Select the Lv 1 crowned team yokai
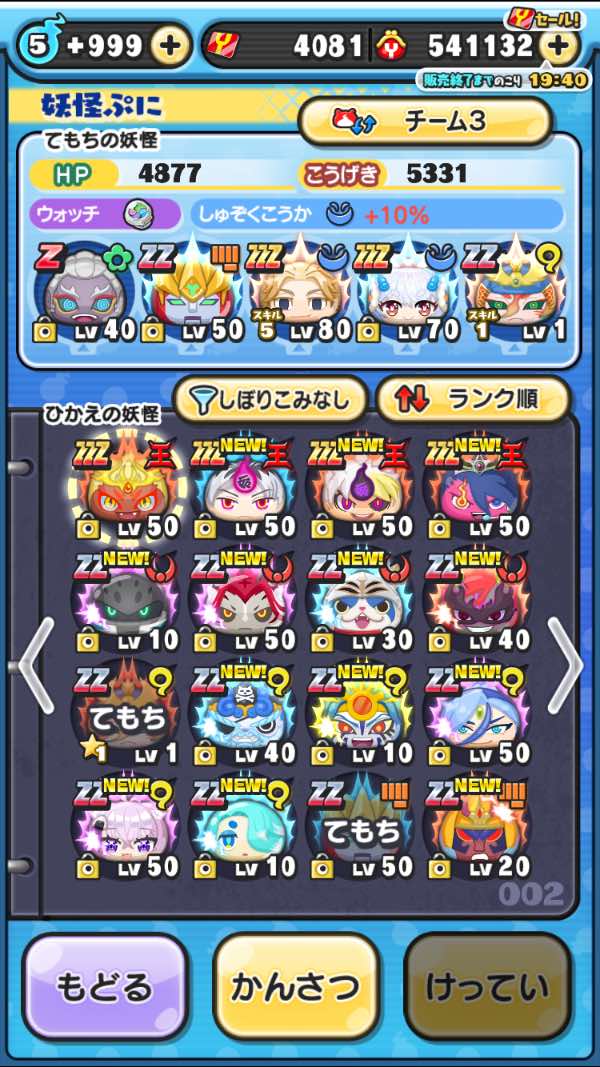This screenshot has height=1067, width=600. (515, 293)
